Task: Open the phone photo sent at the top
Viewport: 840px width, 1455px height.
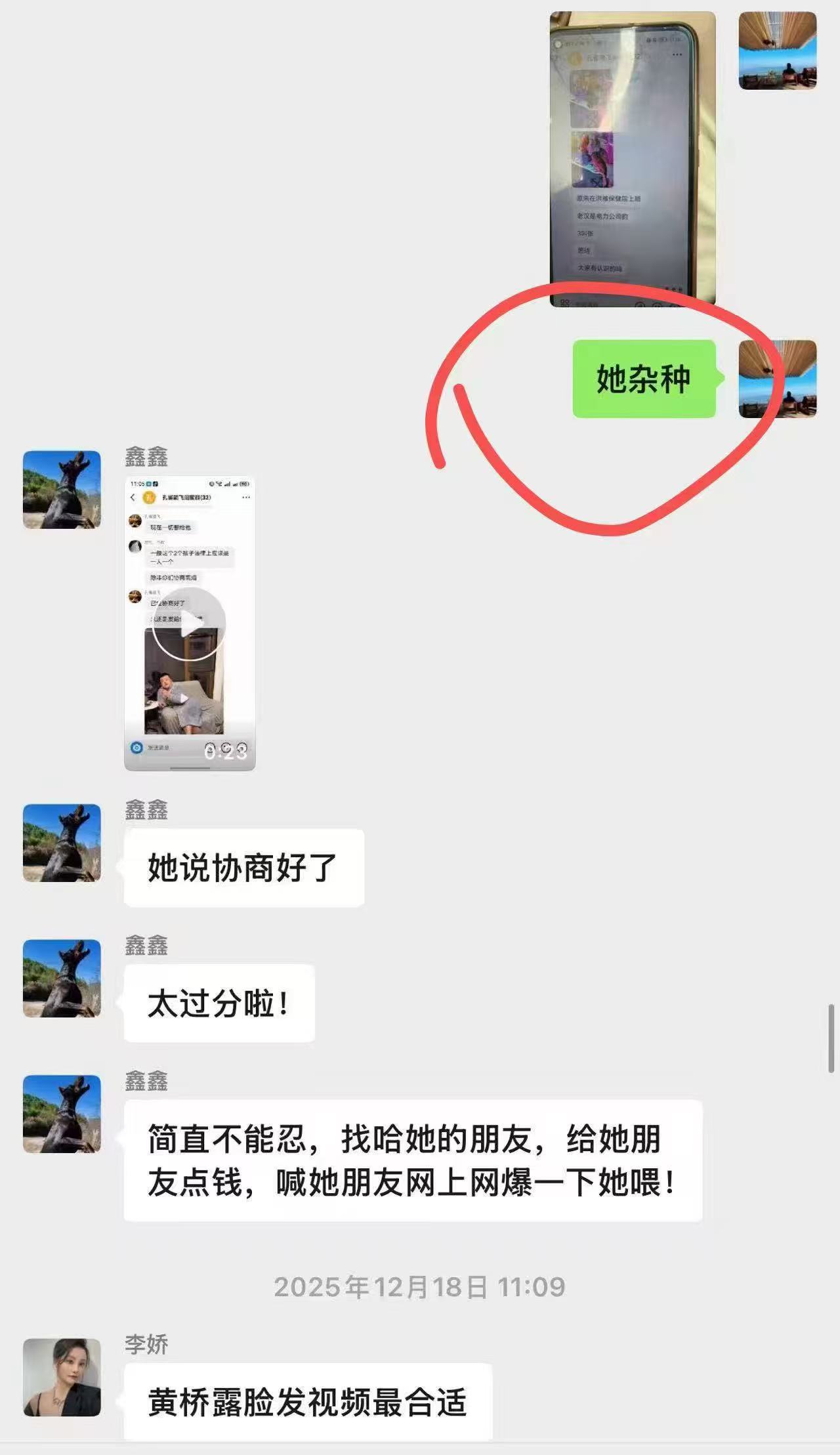Action: (x=633, y=159)
